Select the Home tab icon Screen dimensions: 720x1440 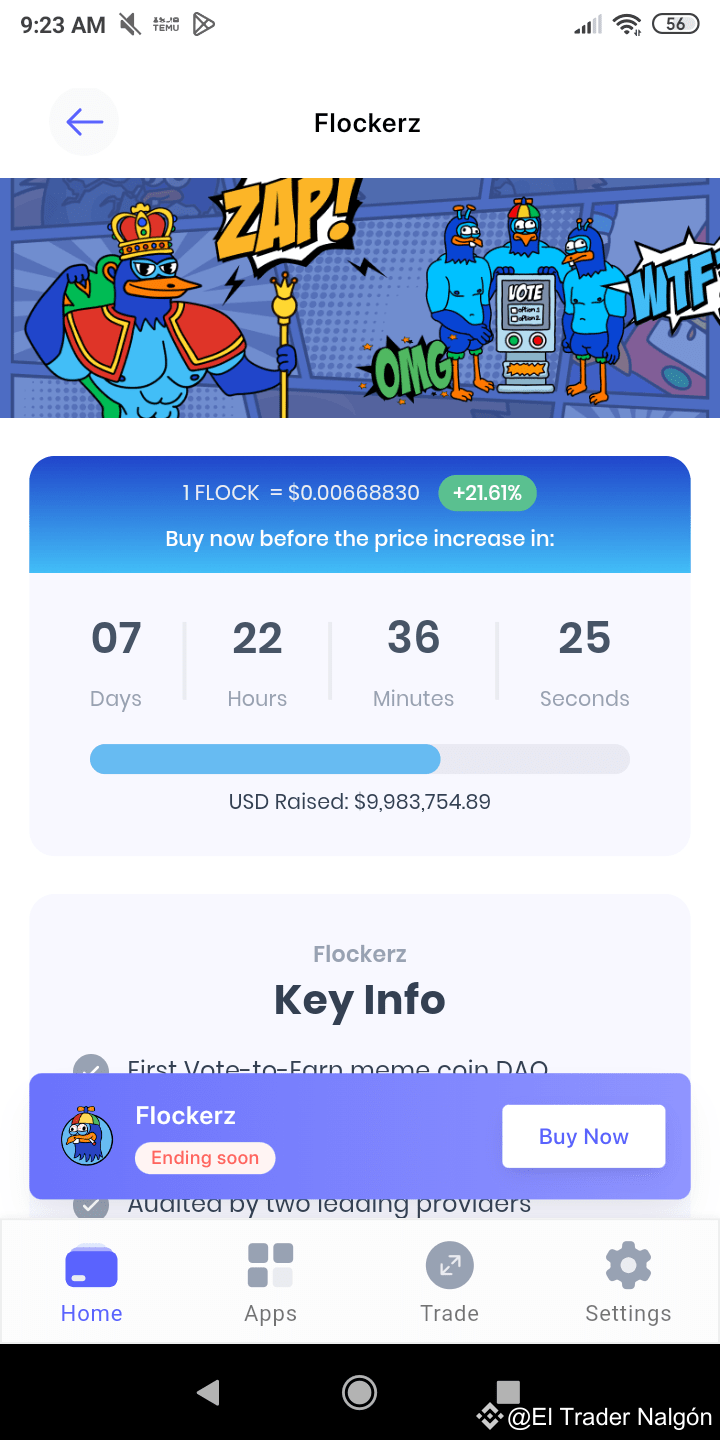pos(91,1266)
